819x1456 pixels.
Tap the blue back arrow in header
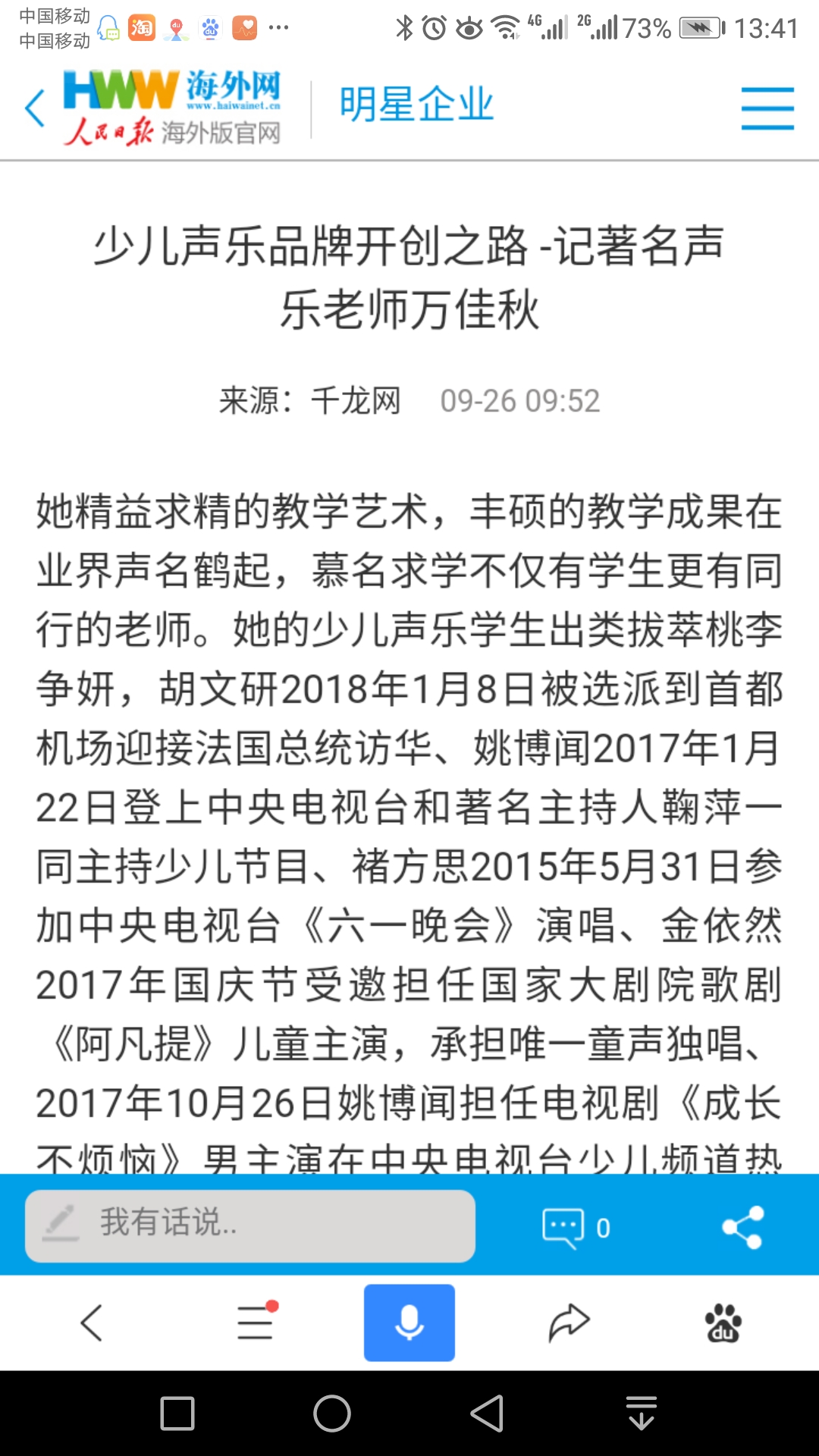pos(35,108)
